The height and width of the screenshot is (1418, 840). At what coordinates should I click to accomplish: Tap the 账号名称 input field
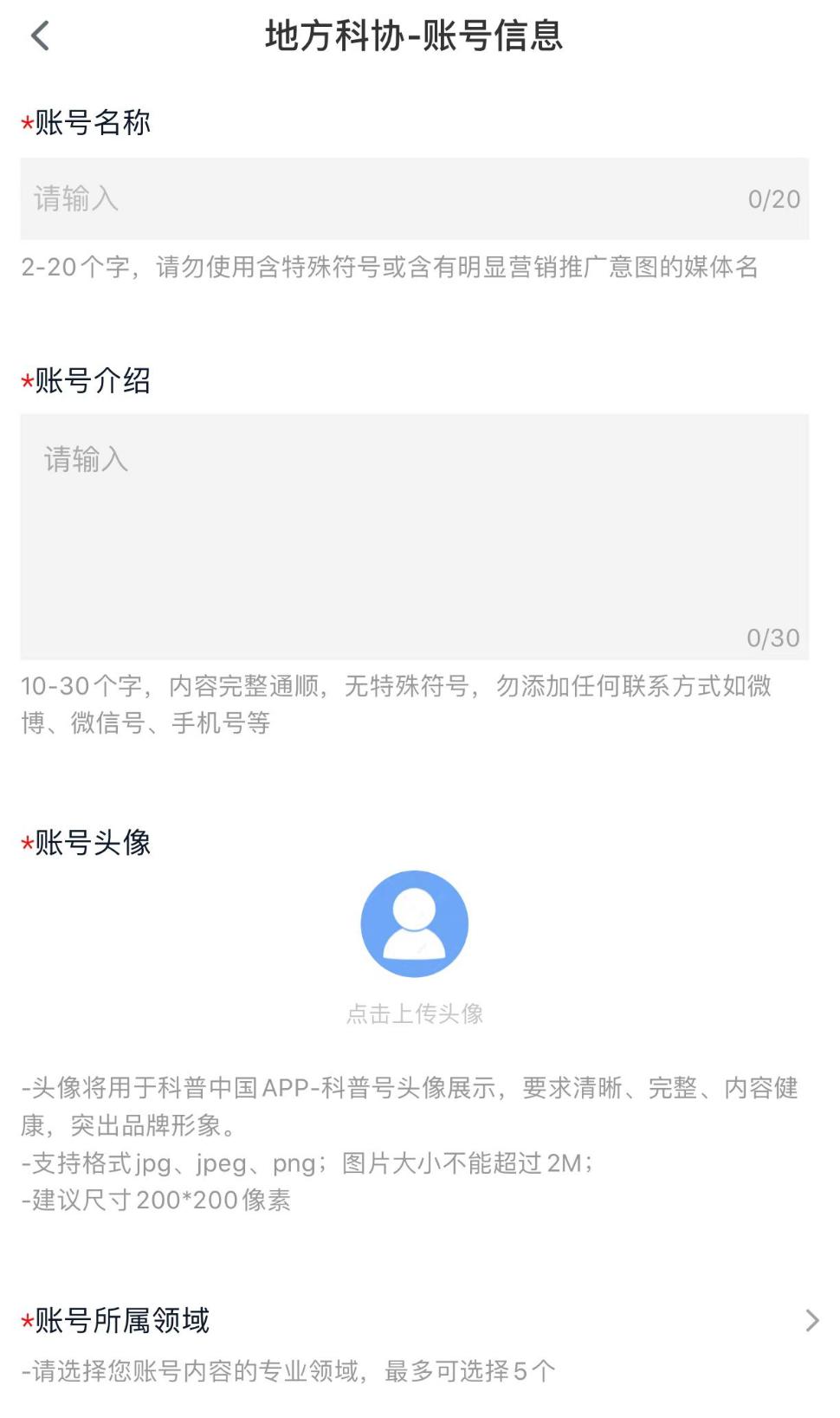tap(414, 198)
